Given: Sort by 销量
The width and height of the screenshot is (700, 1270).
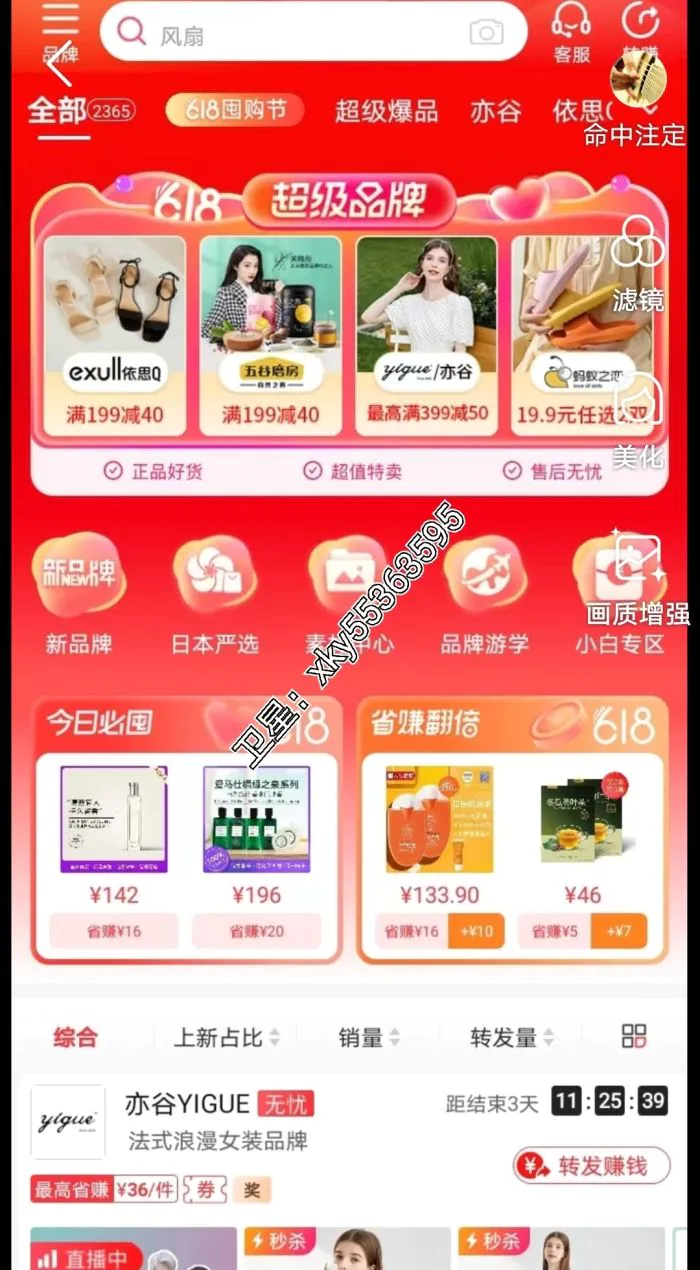Looking at the screenshot, I should click(368, 1037).
